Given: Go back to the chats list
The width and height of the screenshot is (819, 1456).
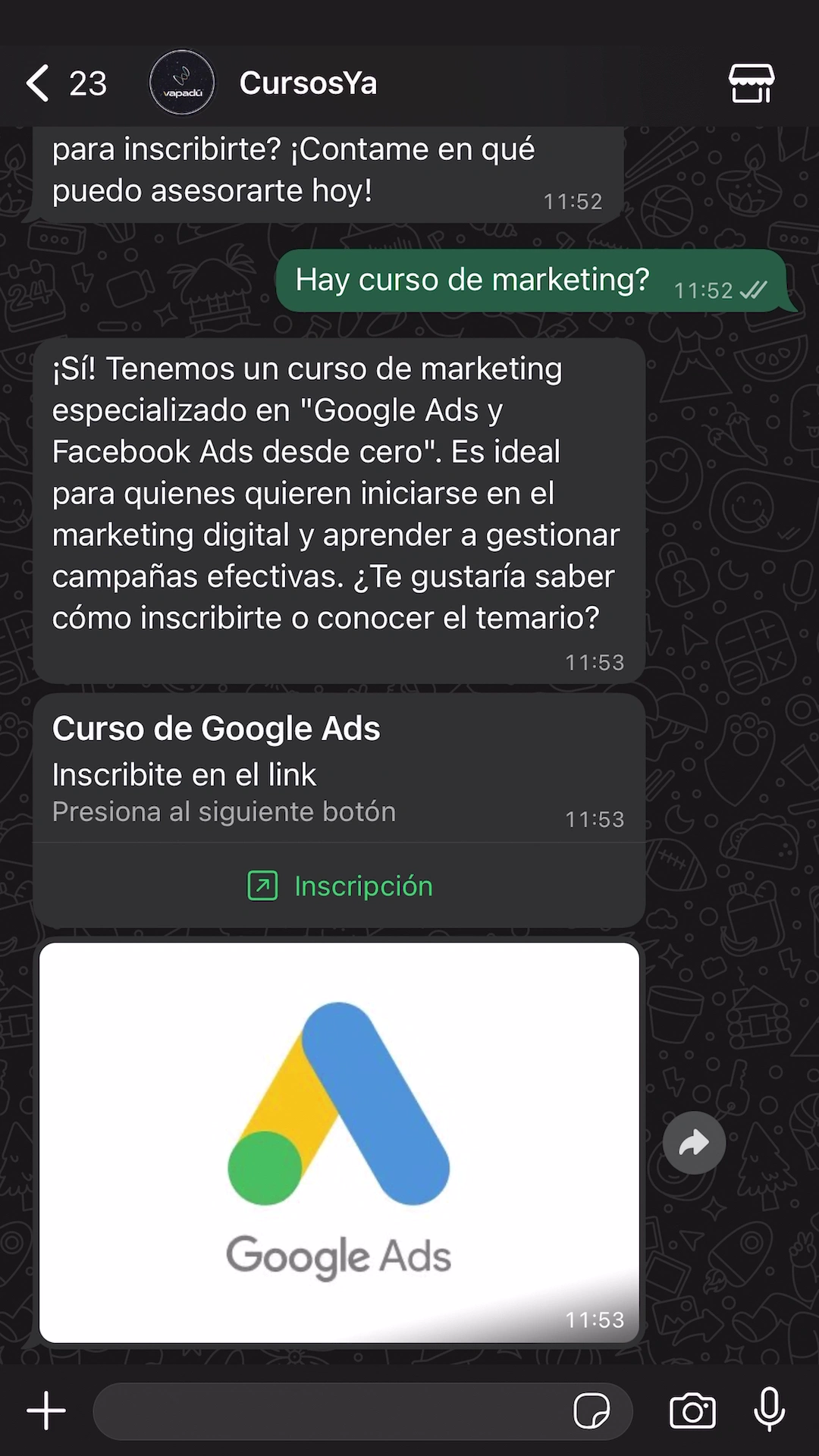Looking at the screenshot, I should pos(39,83).
